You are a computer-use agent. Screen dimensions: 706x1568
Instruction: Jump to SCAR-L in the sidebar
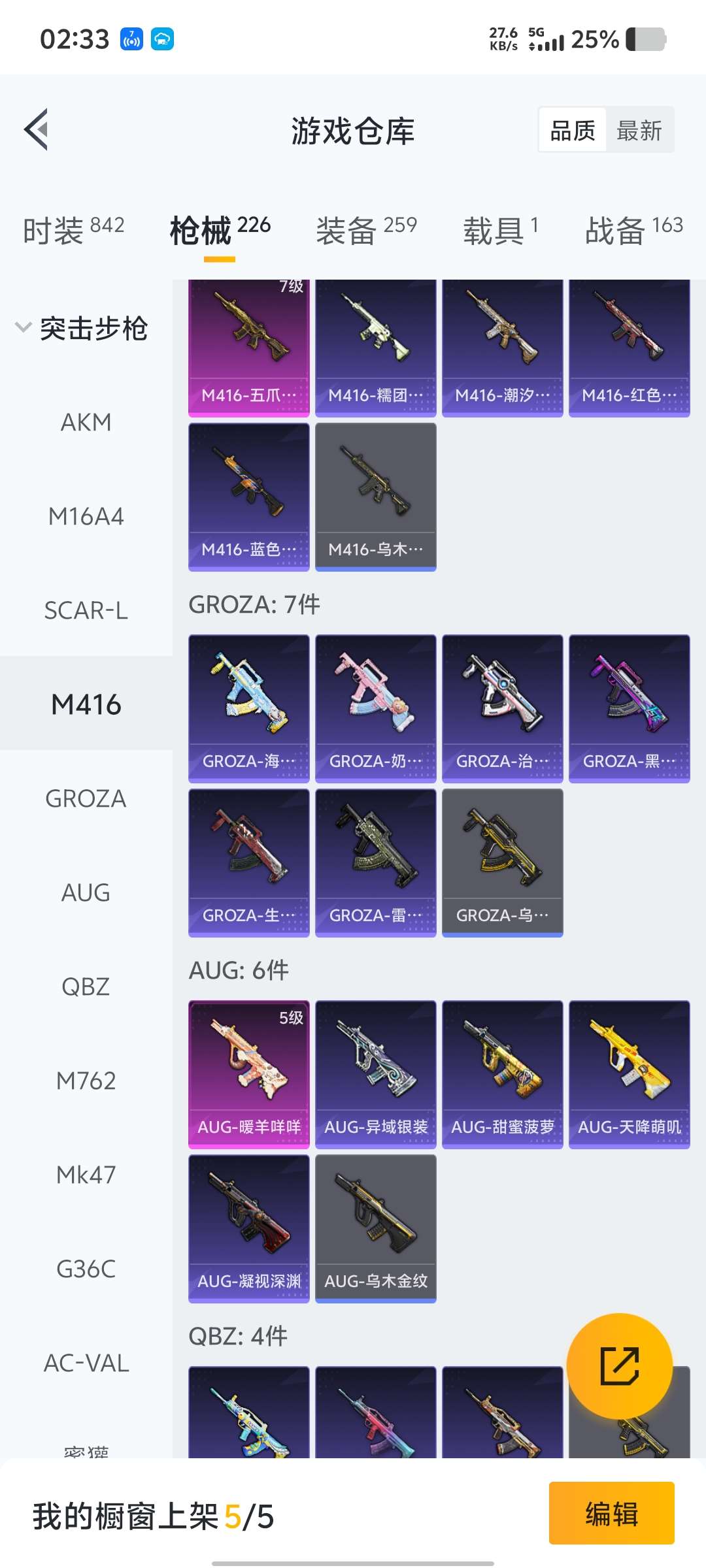click(86, 610)
